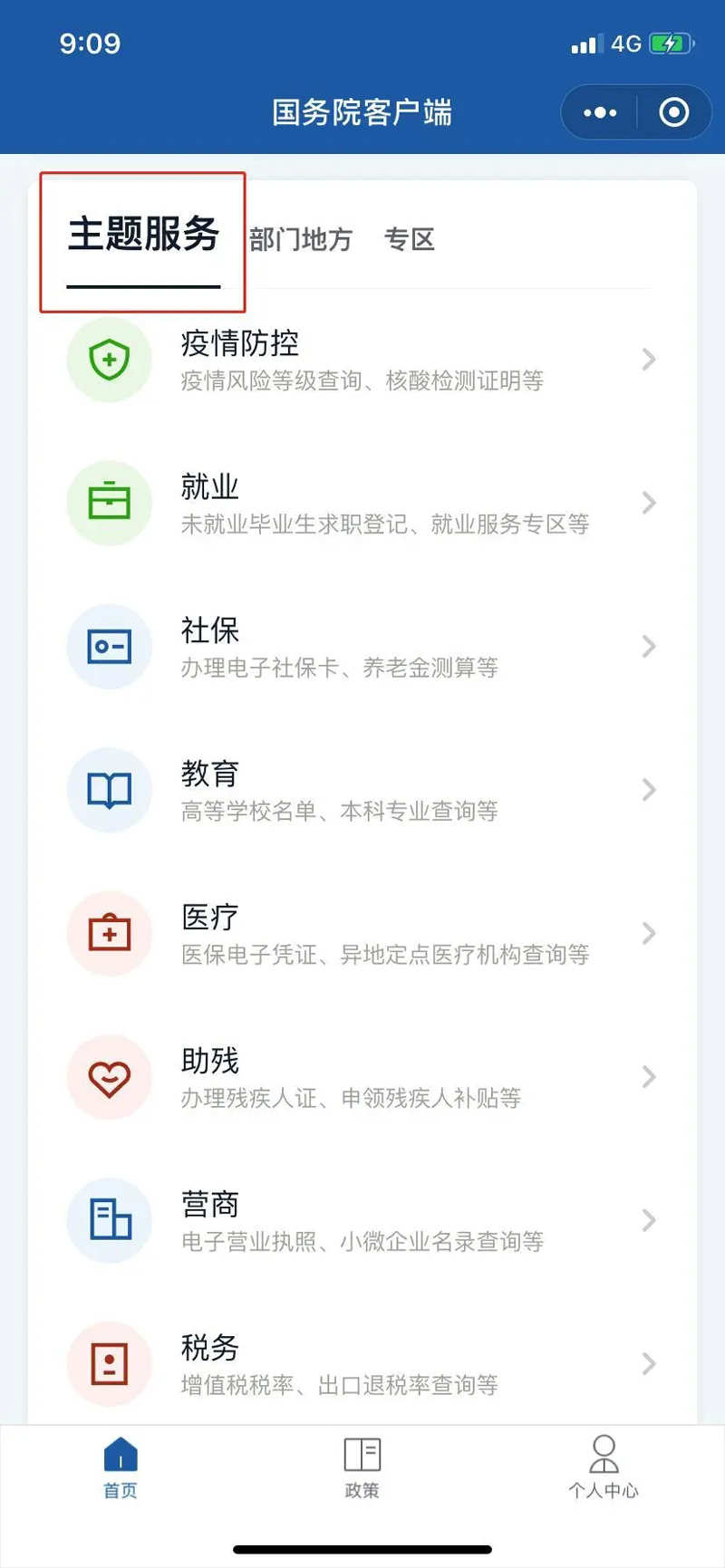Open the 教育 education section

point(362,790)
